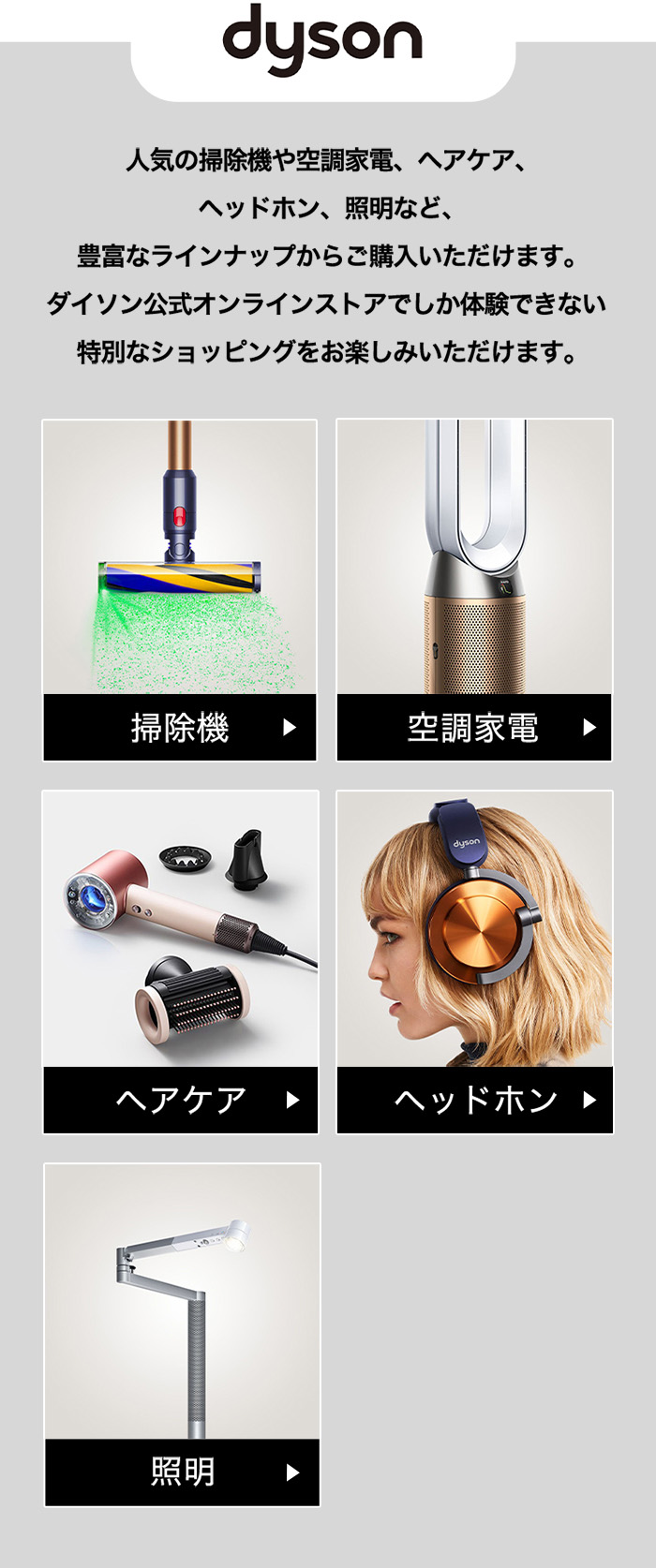The image size is (656, 1568).
Task: Select the 照明 lighting category
Action: coord(183,1471)
